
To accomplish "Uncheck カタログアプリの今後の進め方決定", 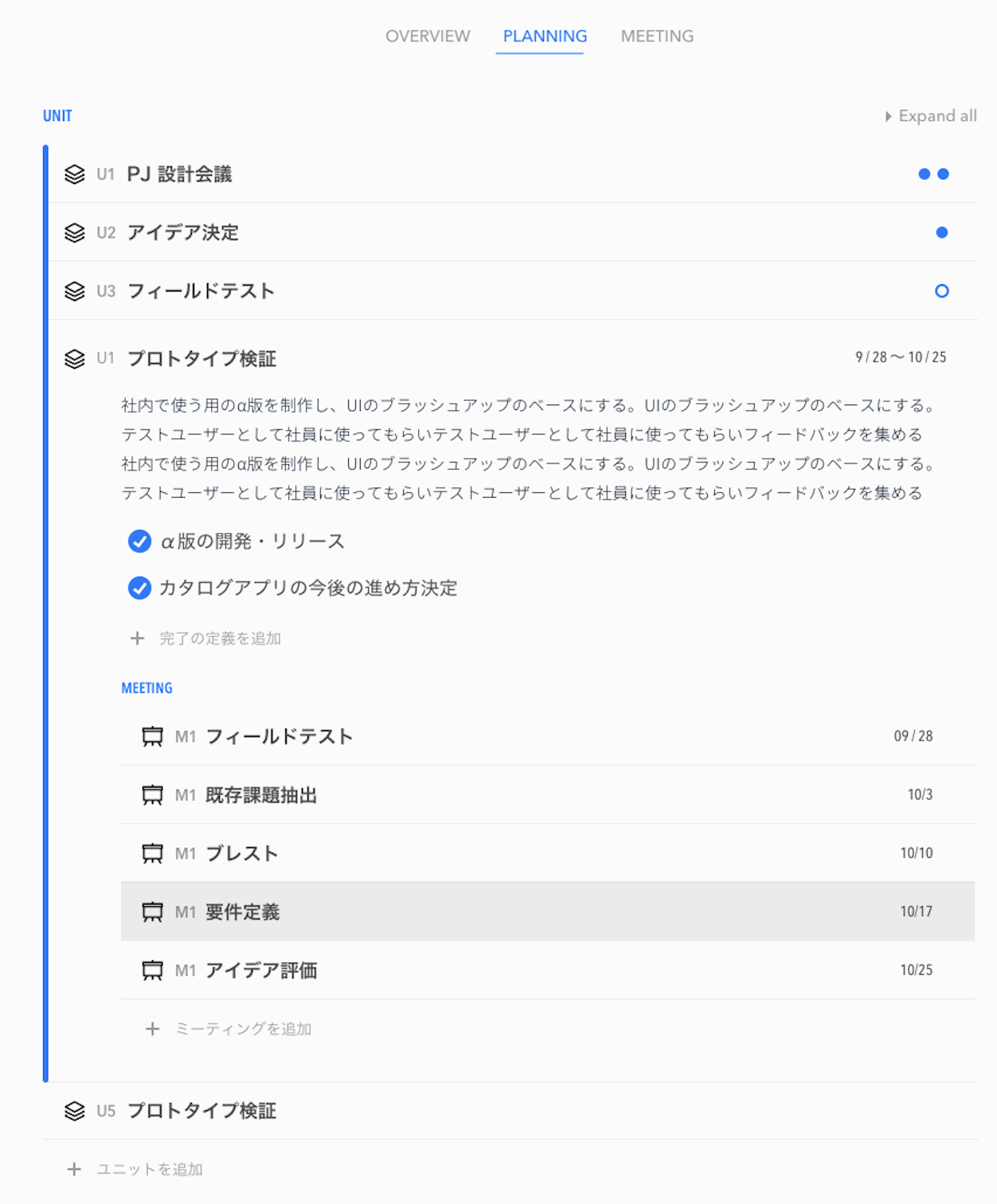I will [x=139, y=588].
